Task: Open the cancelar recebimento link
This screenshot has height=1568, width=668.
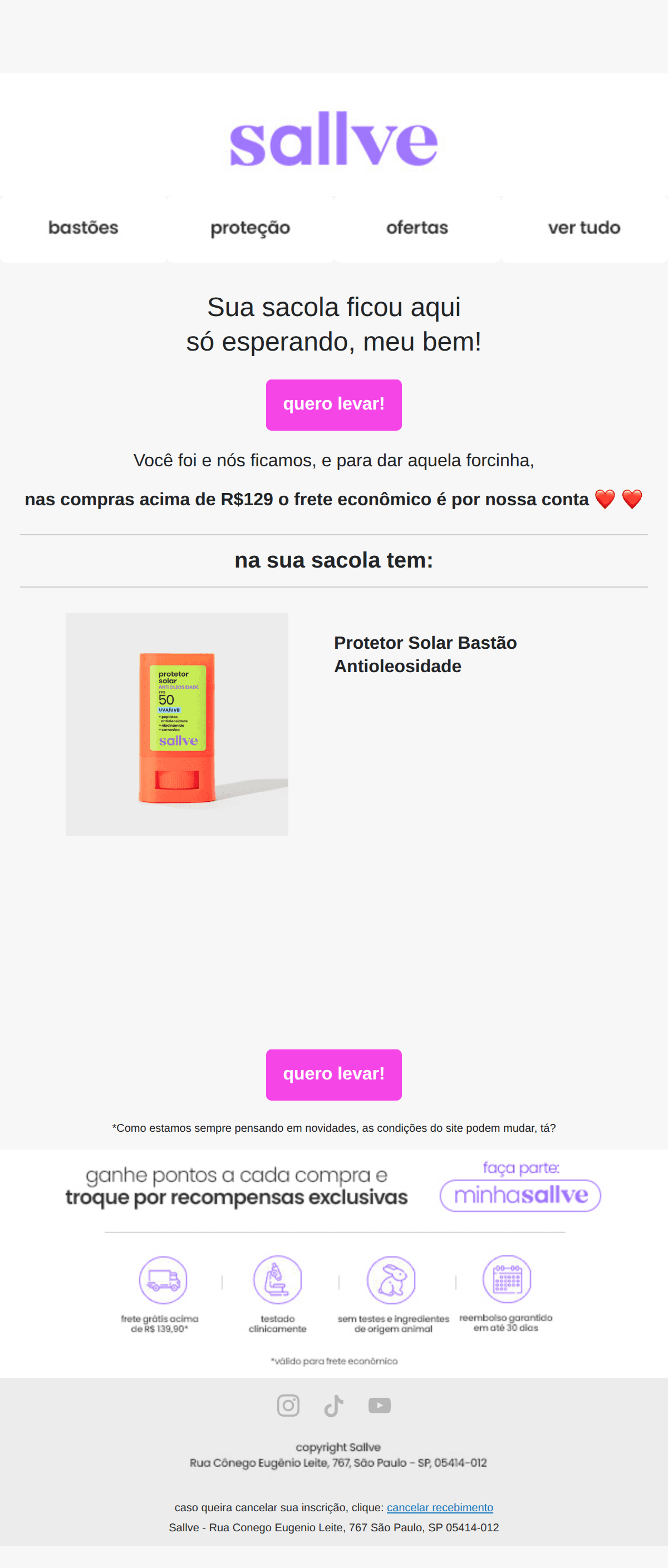Action: tap(440, 1507)
